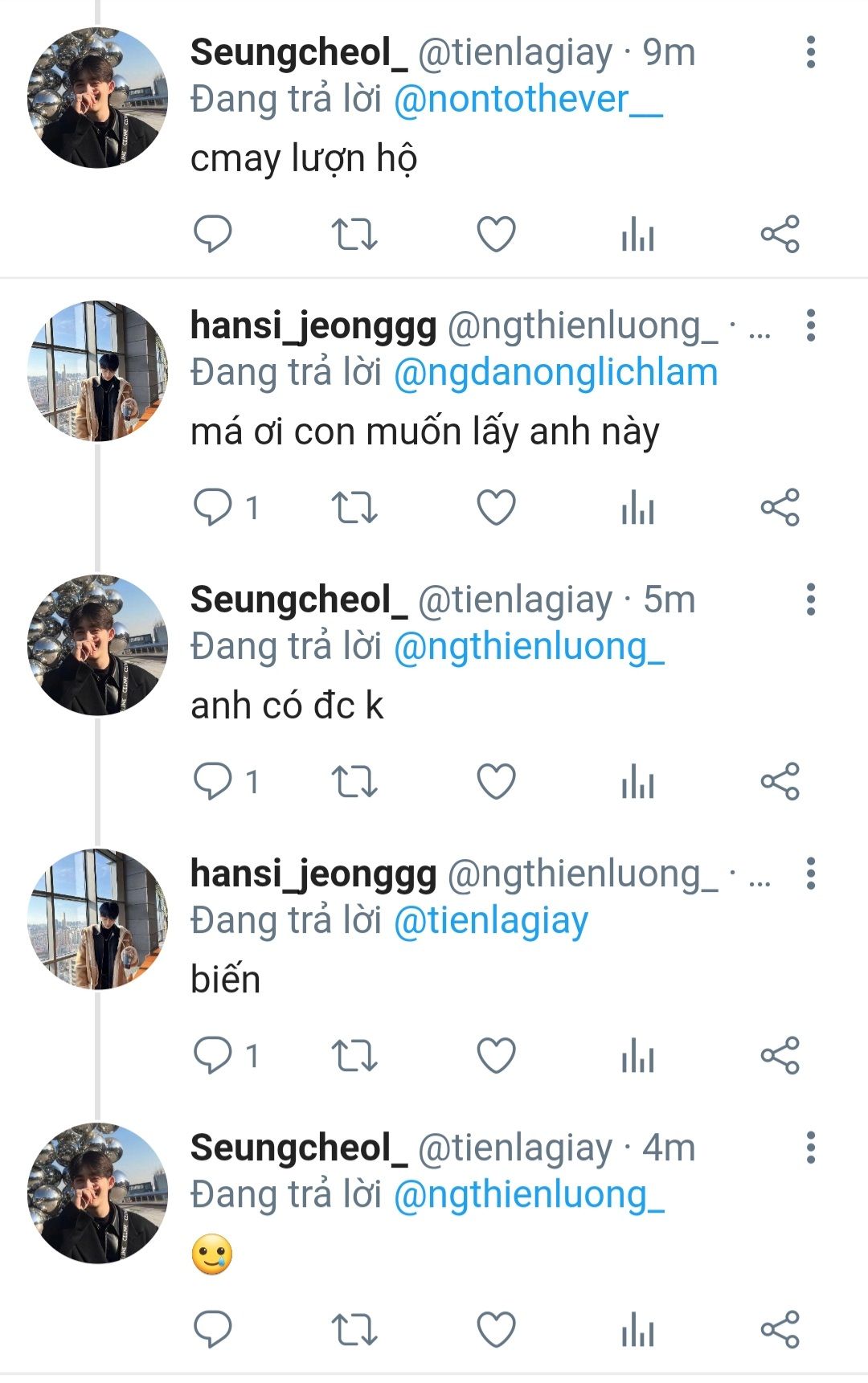The width and height of the screenshot is (868, 1383).
Task: Open the @tienlagiay mention in "biến" reply
Action: point(491,921)
